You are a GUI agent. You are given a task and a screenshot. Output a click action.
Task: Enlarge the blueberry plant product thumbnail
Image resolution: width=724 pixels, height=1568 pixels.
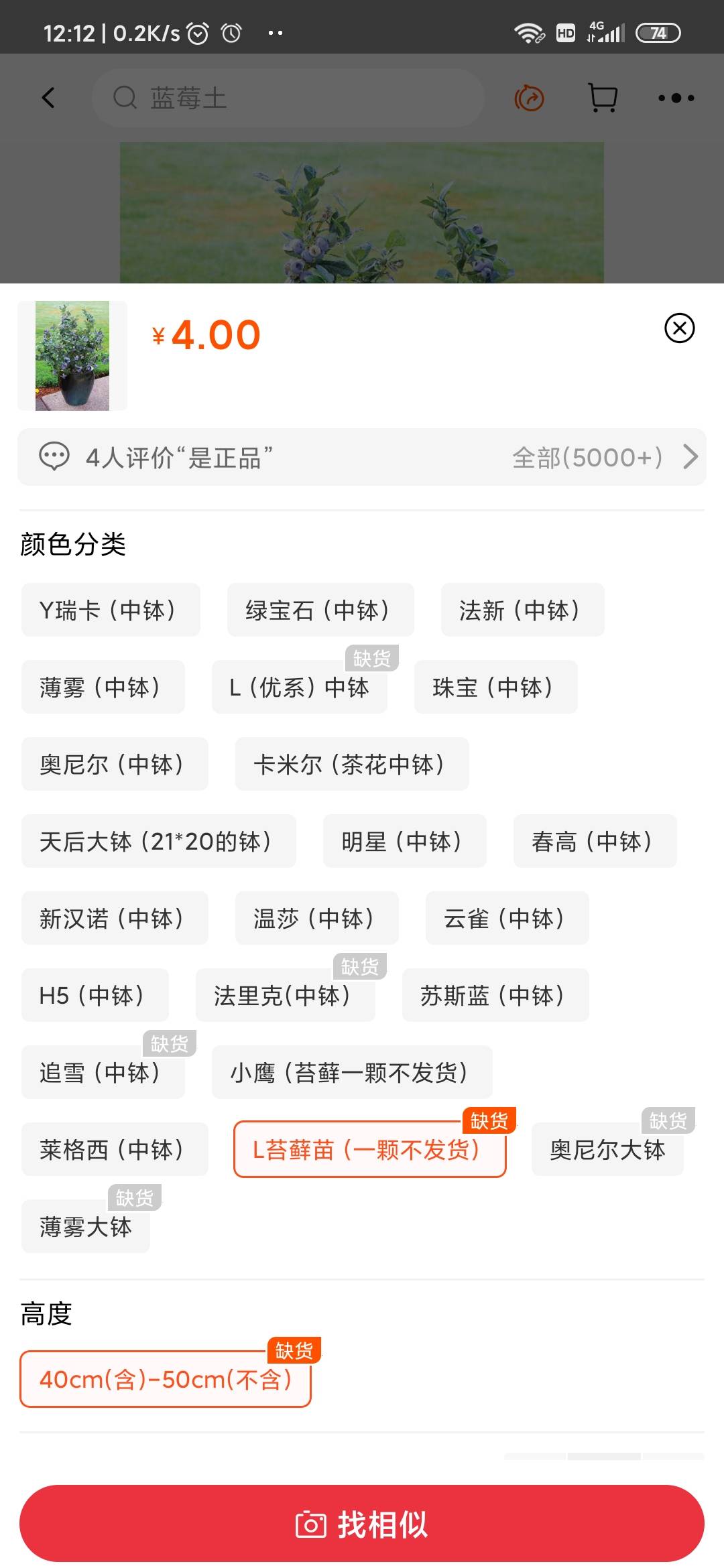[72, 356]
